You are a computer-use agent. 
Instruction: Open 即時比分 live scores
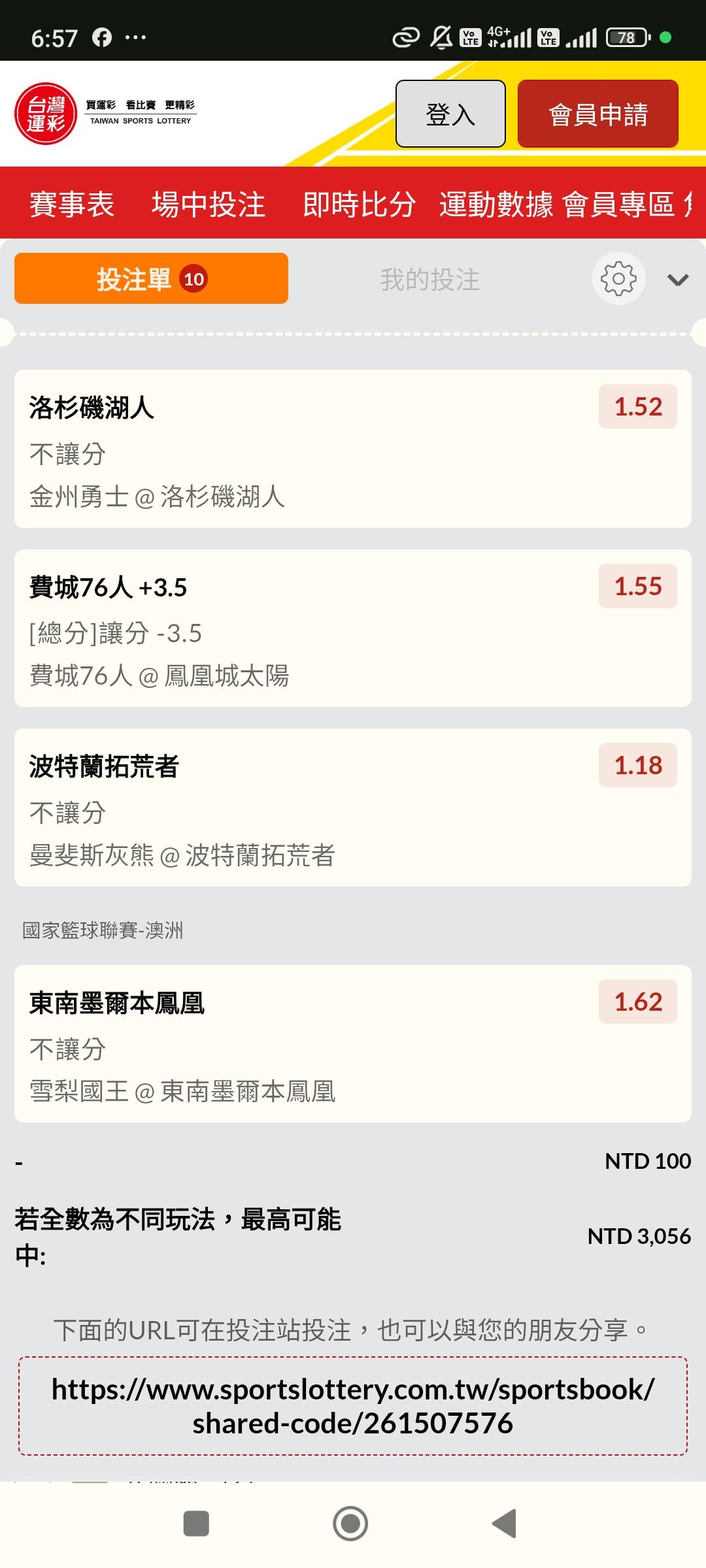coord(359,204)
